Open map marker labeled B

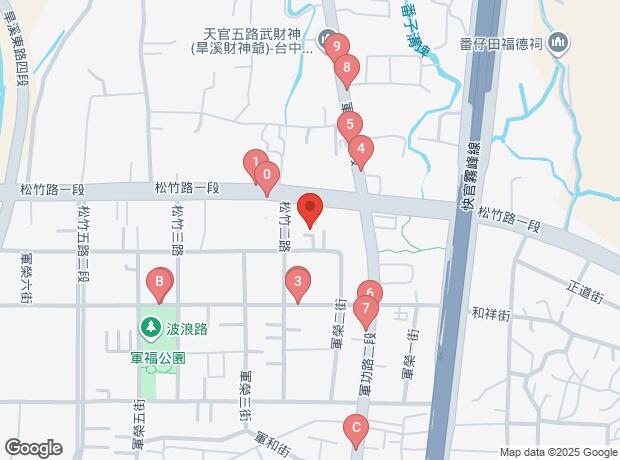coord(158,282)
